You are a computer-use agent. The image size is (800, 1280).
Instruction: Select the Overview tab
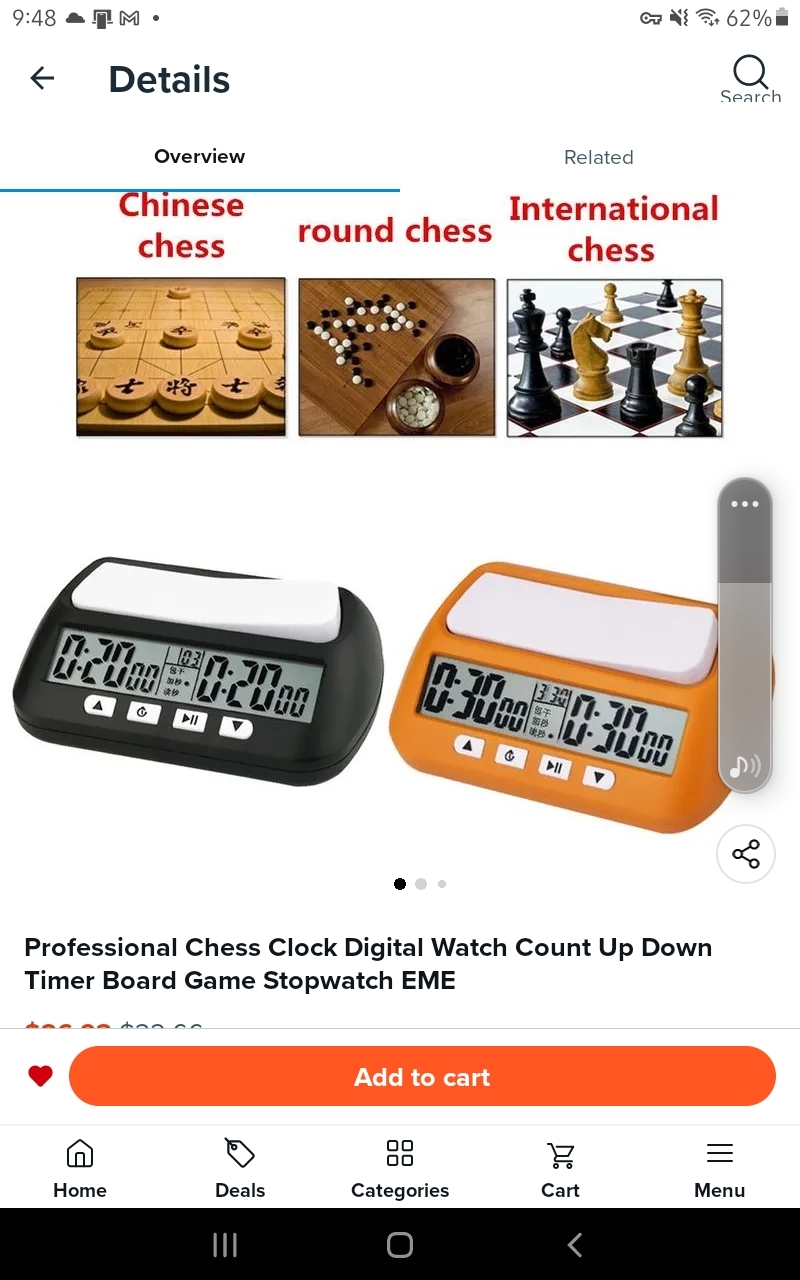coord(199,157)
